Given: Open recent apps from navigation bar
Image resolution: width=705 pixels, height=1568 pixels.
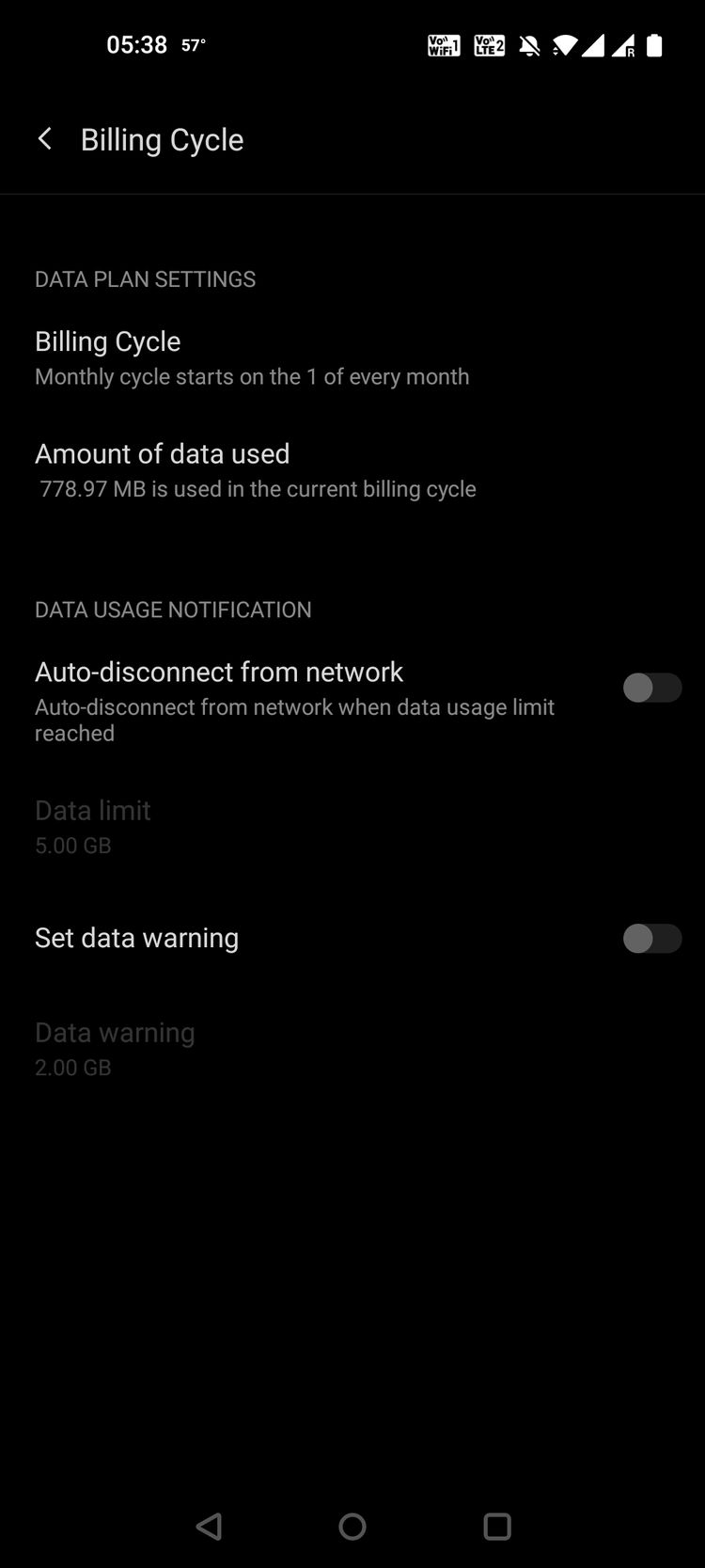Looking at the screenshot, I should coord(496,1526).
